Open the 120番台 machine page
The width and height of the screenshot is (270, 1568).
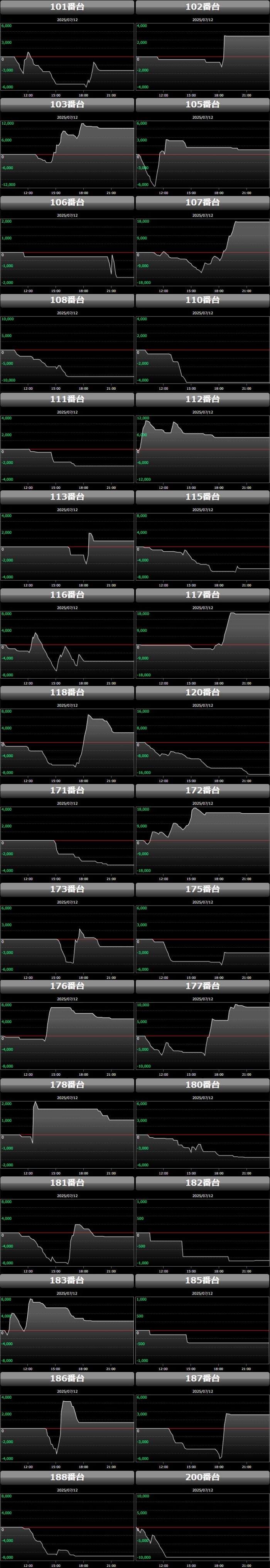(202, 693)
